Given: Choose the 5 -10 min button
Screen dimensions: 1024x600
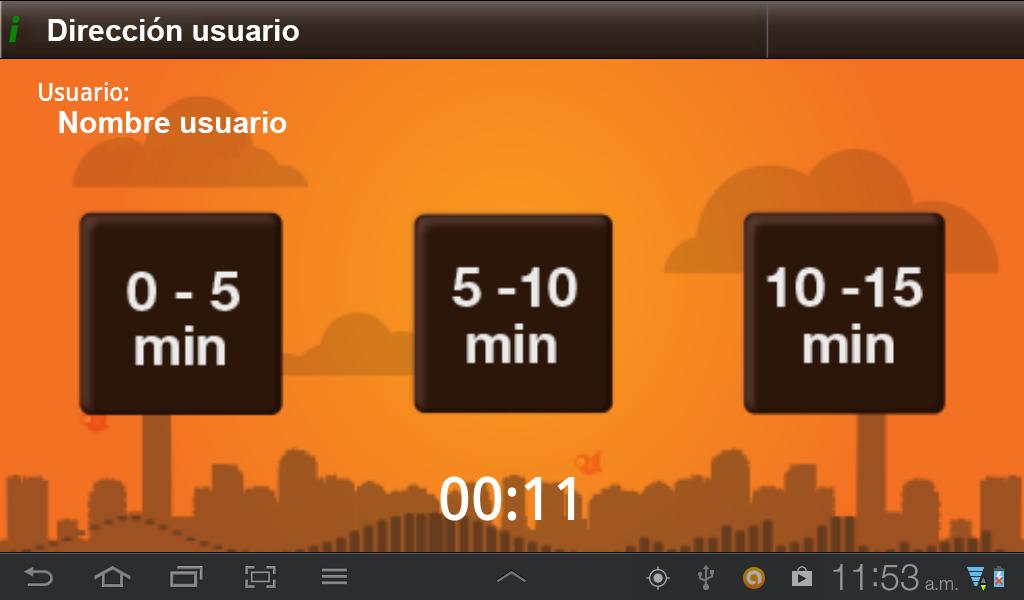Looking at the screenshot, I should 513,313.
